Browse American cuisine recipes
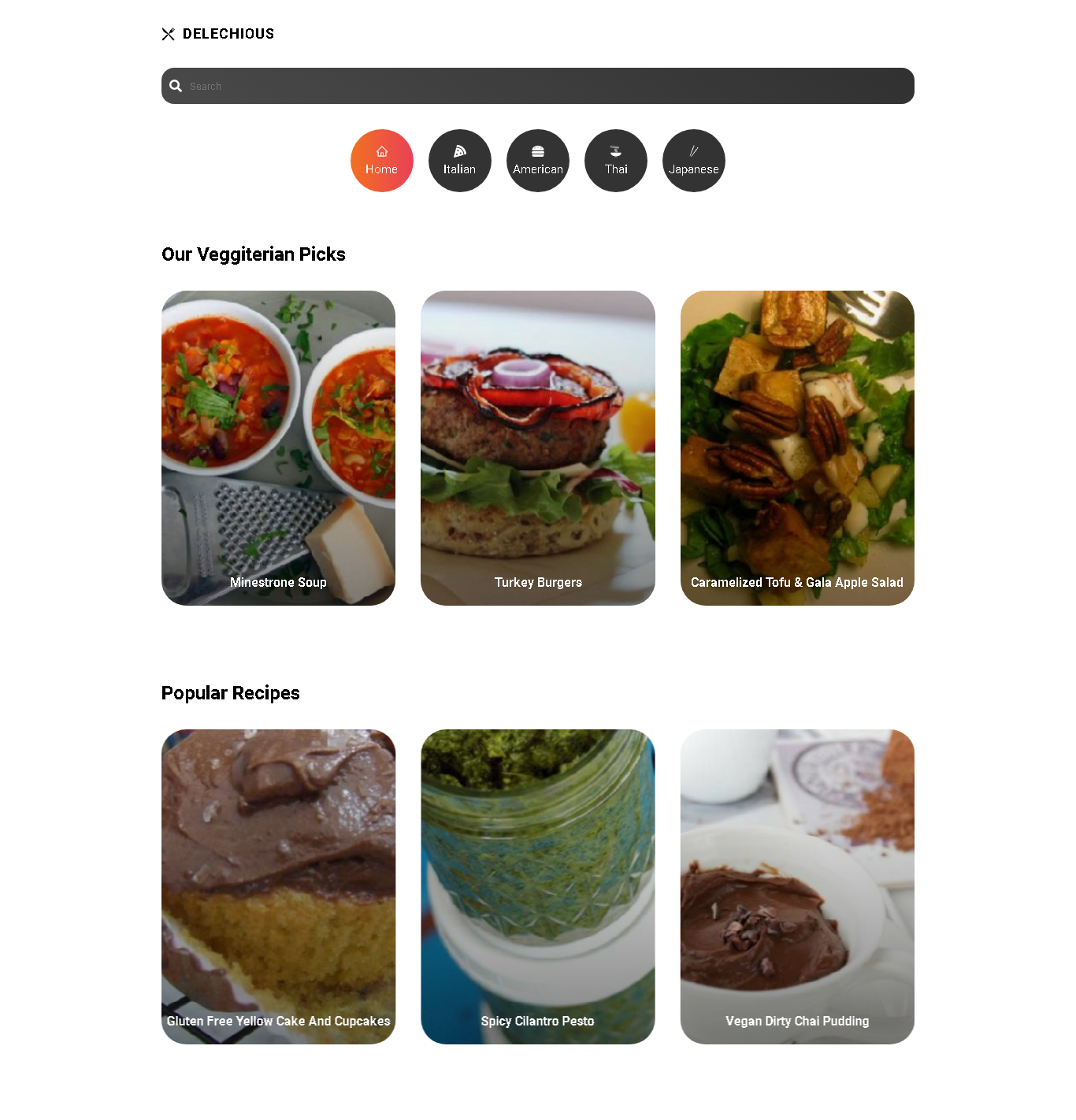The width and height of the screenshot is (1076, 1120). coord(538,161)
